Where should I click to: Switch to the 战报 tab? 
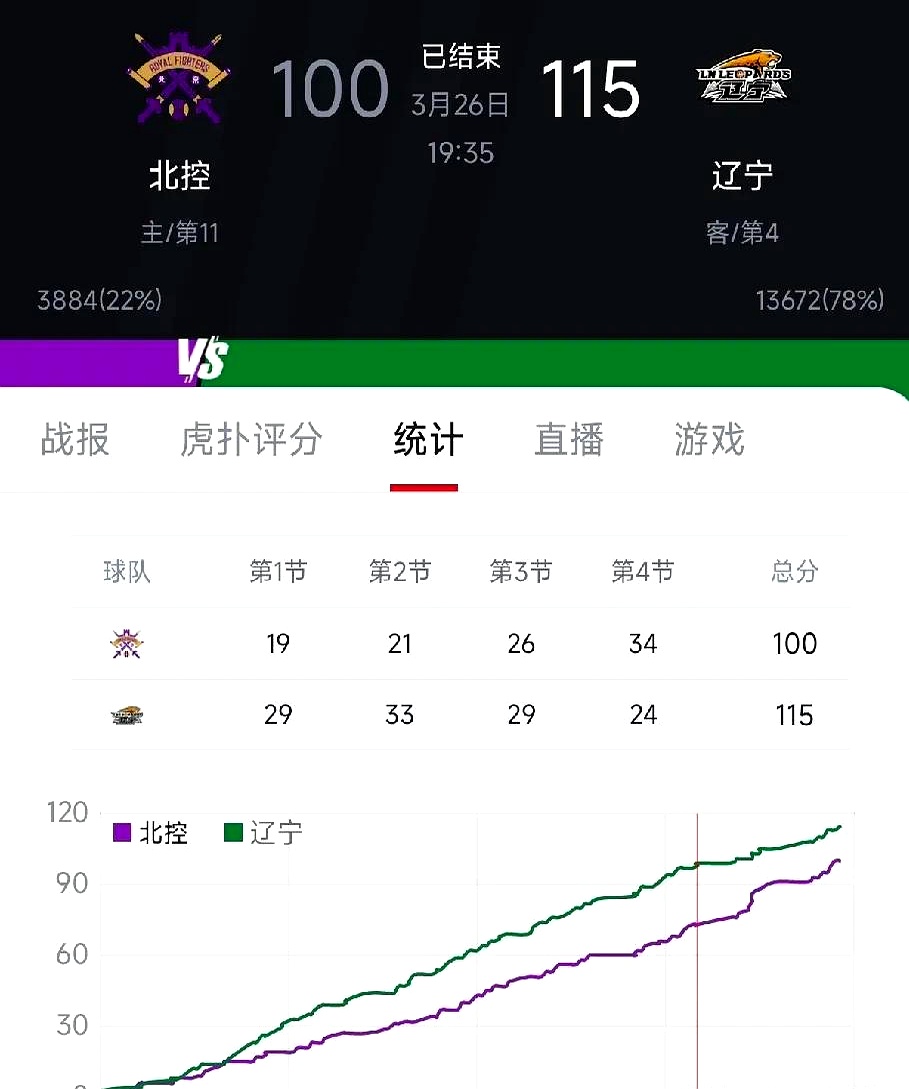coord(74,440)
